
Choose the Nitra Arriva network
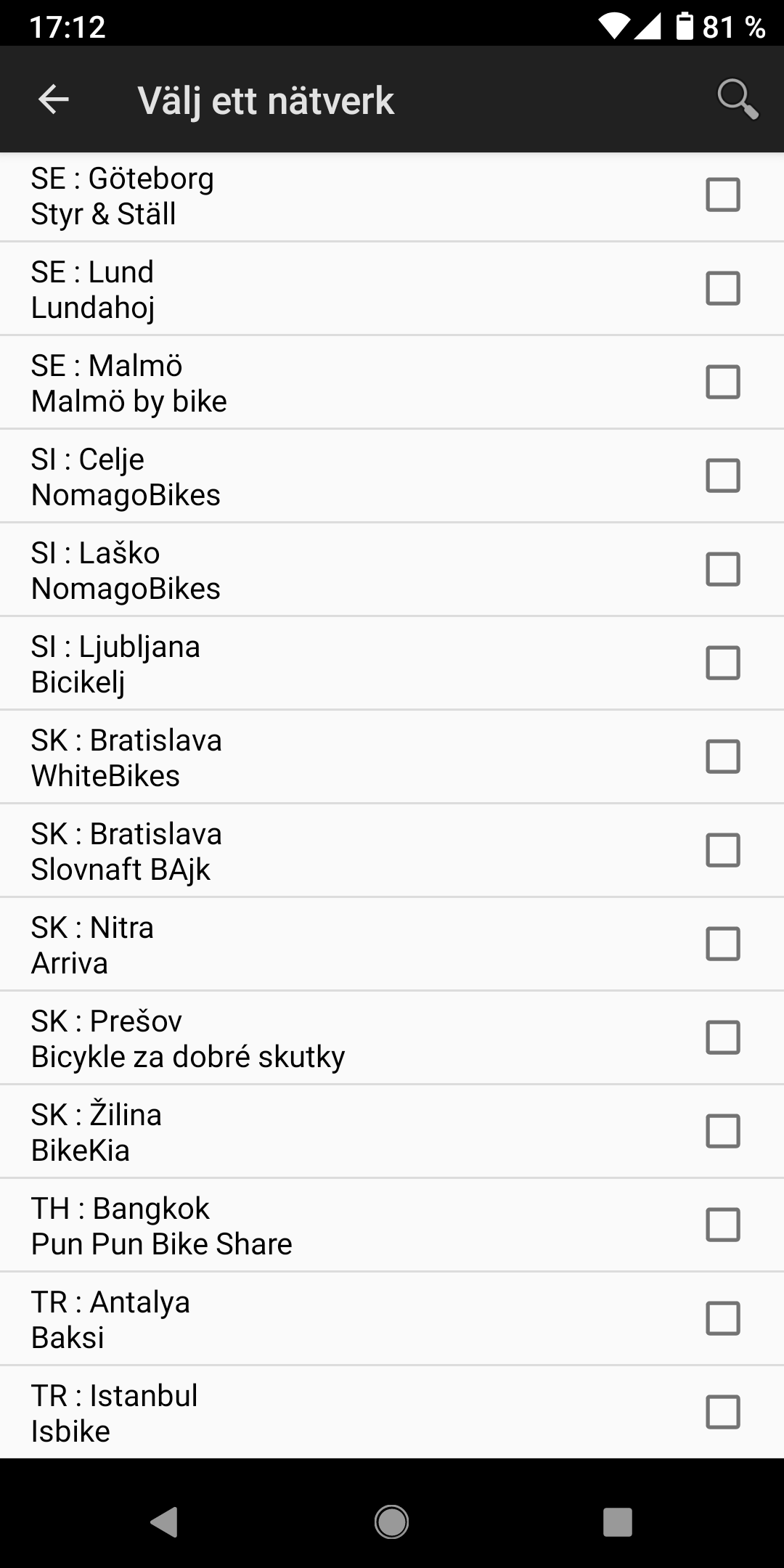[722, 944]
